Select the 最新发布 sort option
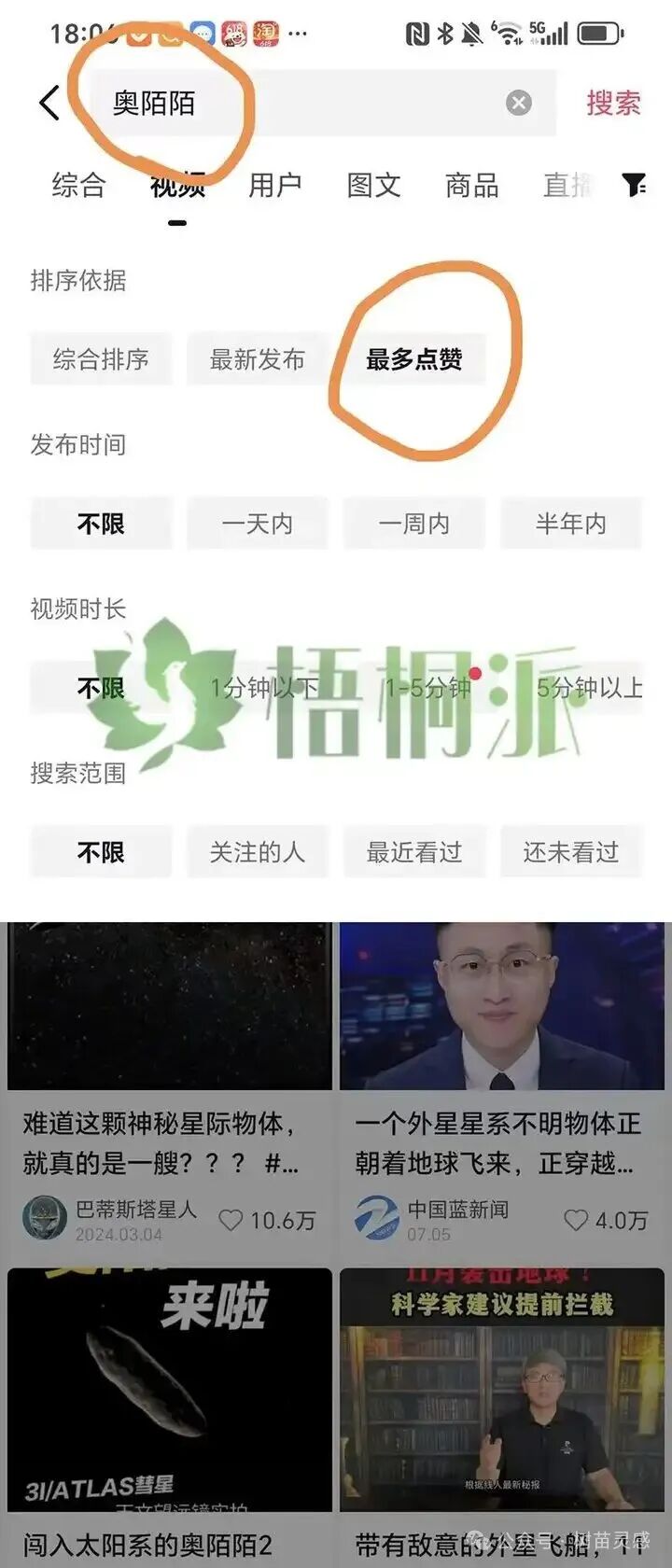This screenshot has height=1568, width=672. point(256,357)
